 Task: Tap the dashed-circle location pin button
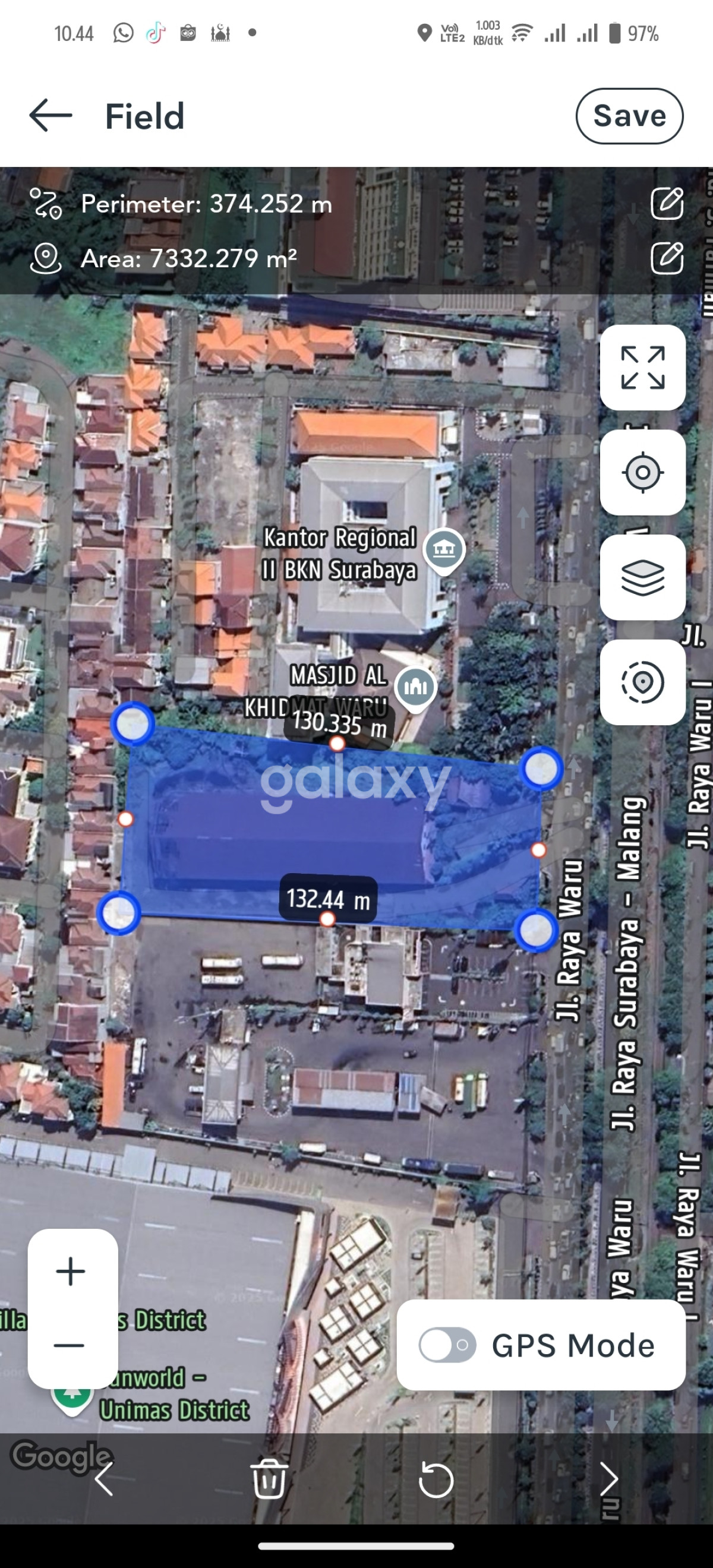(x=642, y=682)
